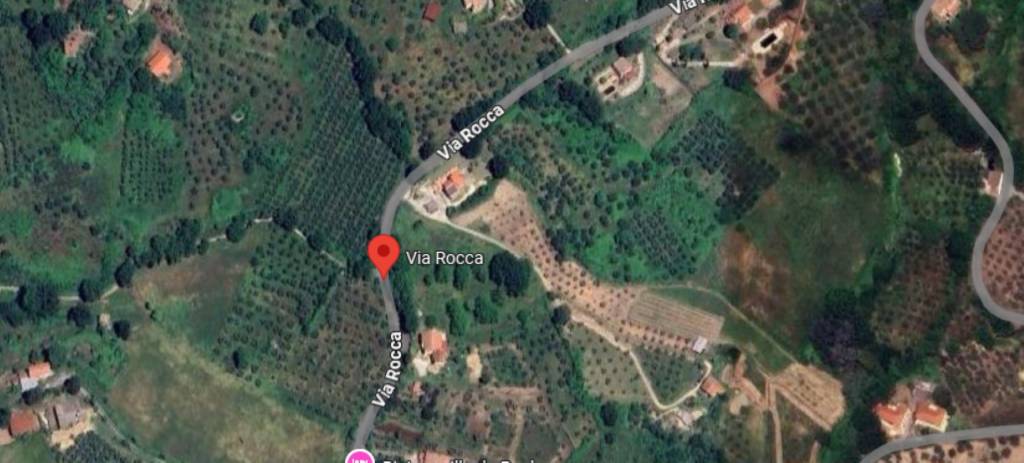Screen dimensions: 1024x463
Task: Open the pink lodging marker on the map
Action: [359, 458]
